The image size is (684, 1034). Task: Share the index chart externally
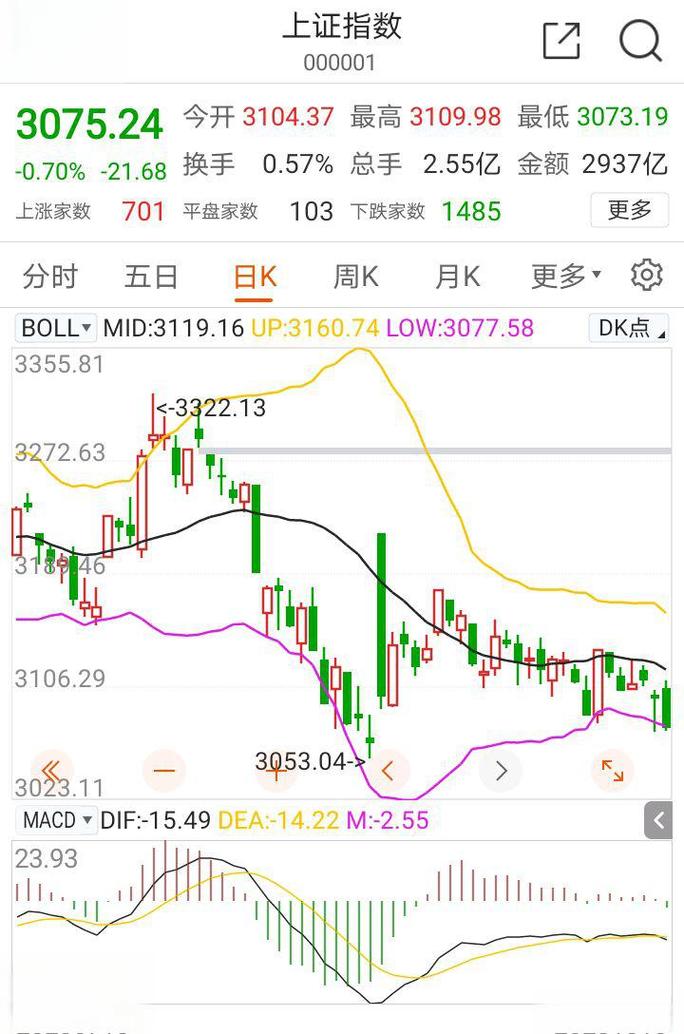pos(561,41)
